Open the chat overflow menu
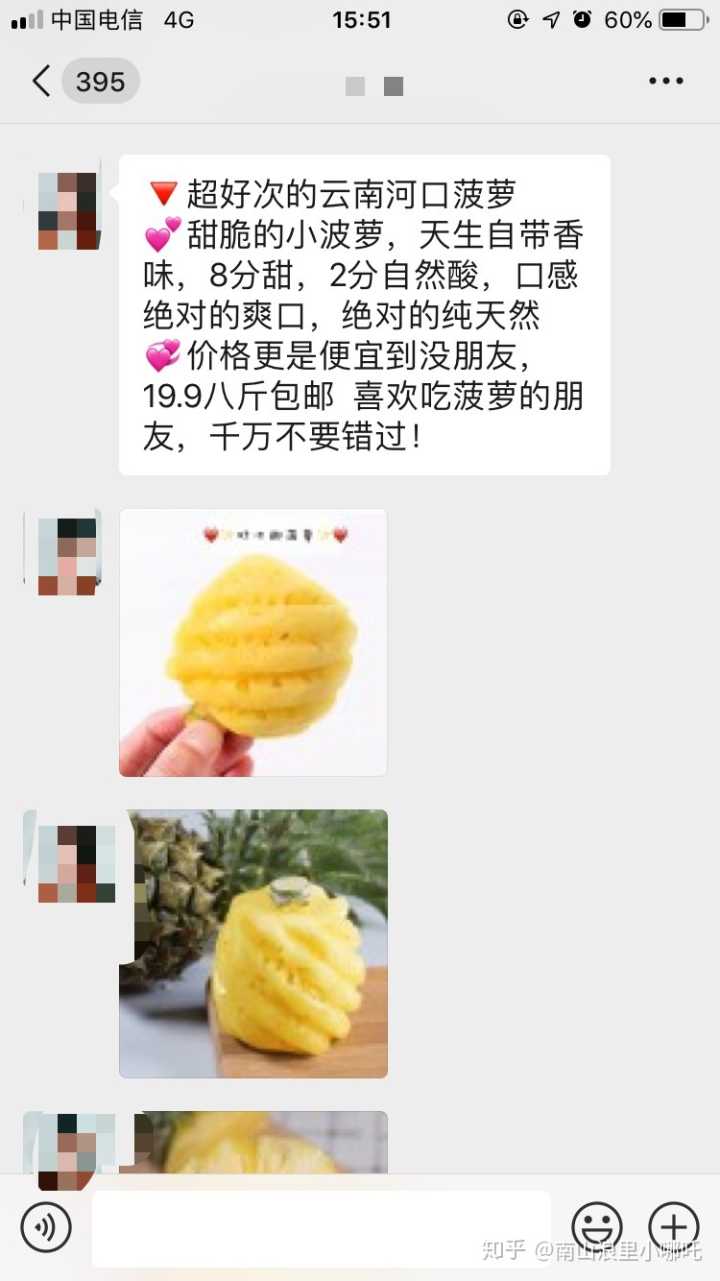 [x=666, y=81]
